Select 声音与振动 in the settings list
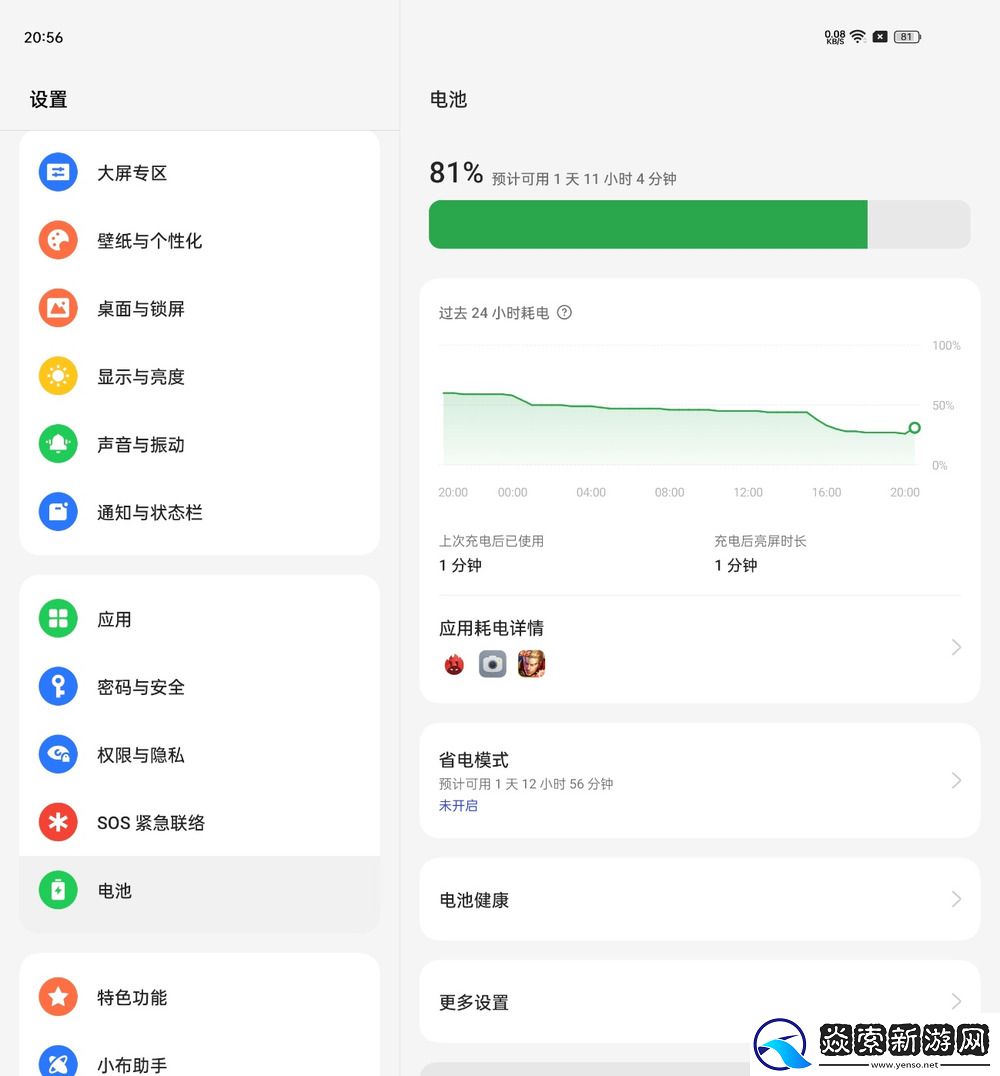 [x=199, y=445]
